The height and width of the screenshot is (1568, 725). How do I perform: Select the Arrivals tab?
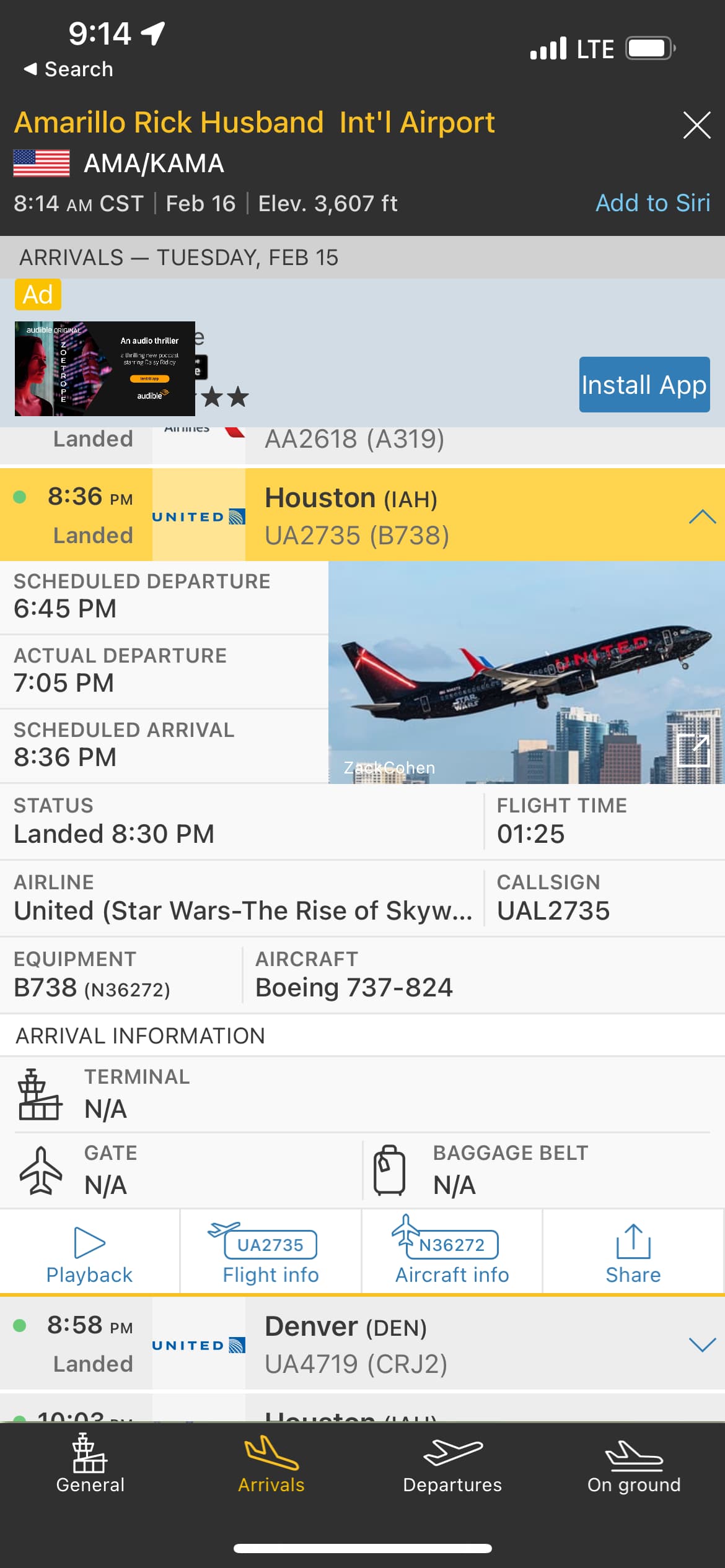271,1465
